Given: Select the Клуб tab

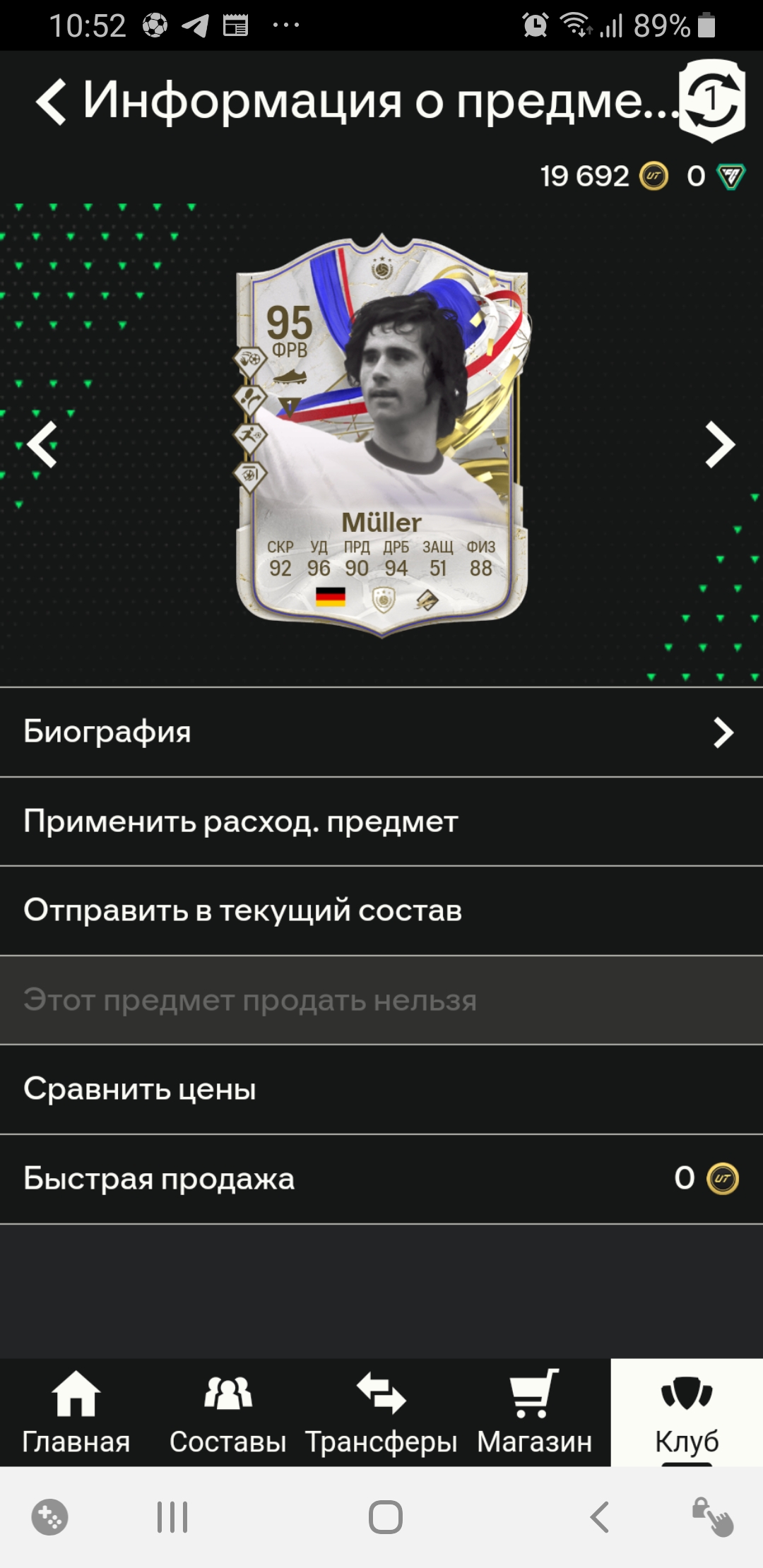Looking at the screenshot, I should tap(687, 1412).
